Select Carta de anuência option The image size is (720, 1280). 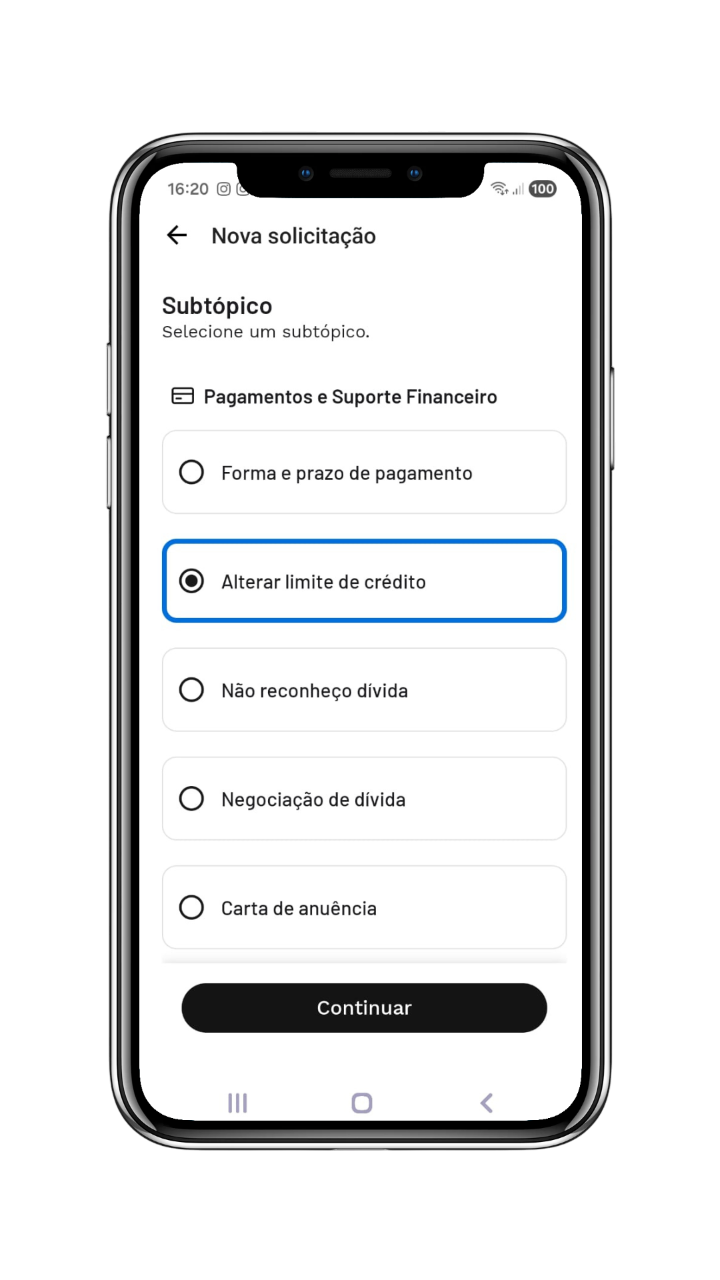364,907
